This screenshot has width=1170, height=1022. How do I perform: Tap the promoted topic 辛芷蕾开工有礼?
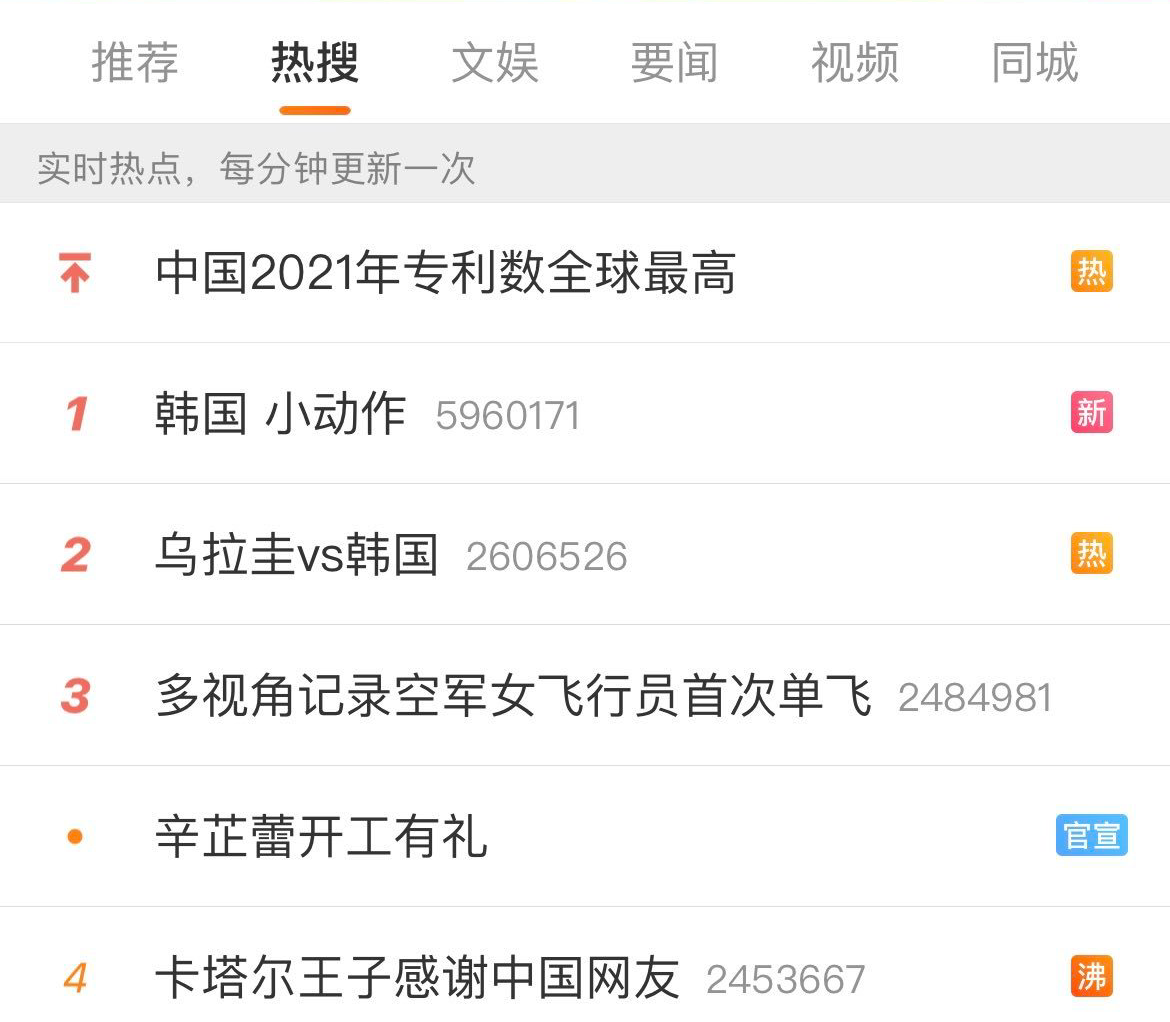coord(322,837)
